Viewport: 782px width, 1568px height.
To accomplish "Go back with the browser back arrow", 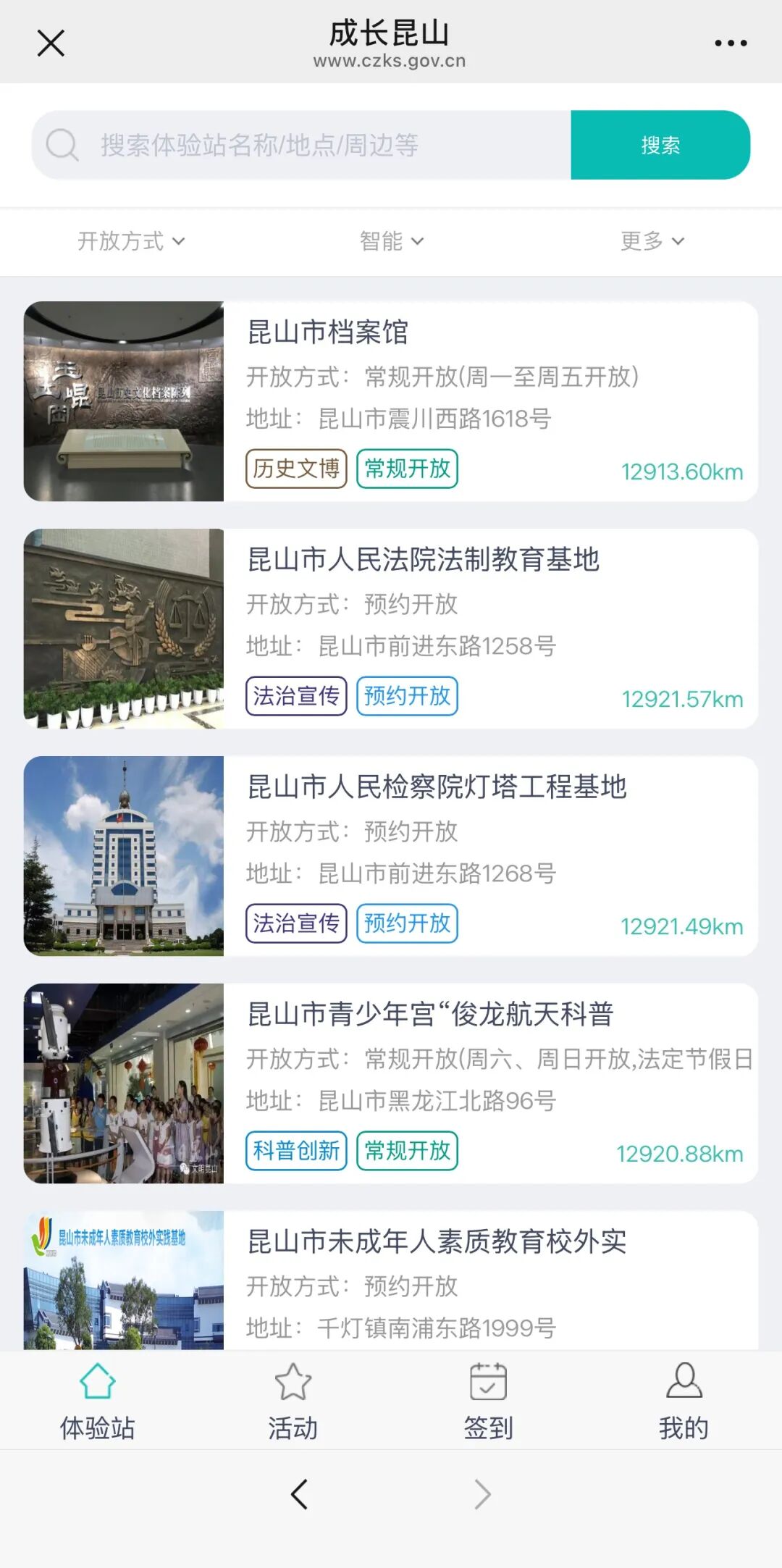I will [299, 1494].
